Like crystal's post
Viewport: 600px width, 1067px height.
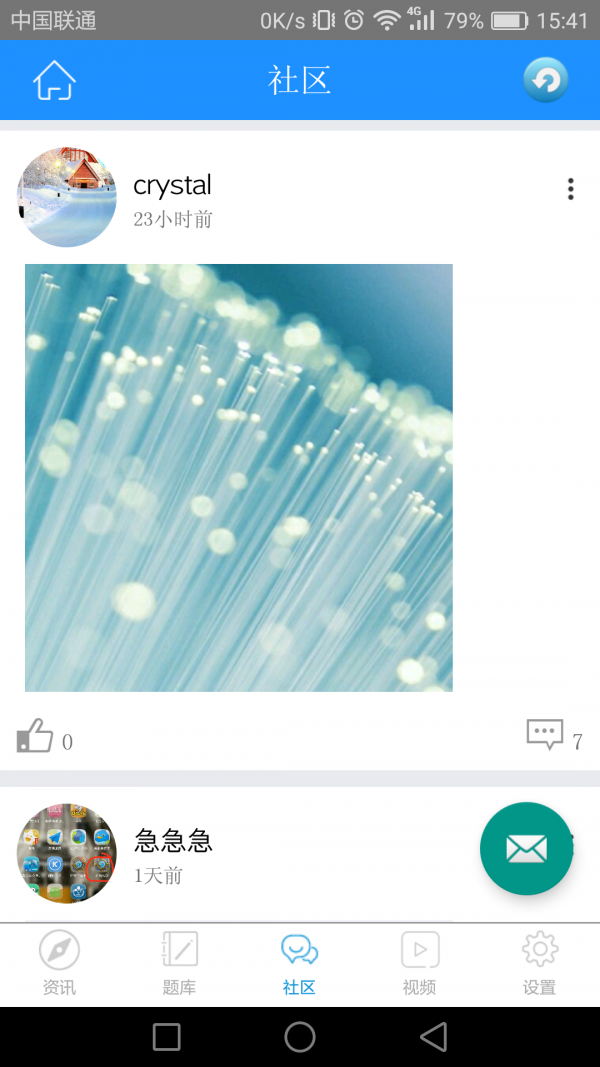click(35, 737)
